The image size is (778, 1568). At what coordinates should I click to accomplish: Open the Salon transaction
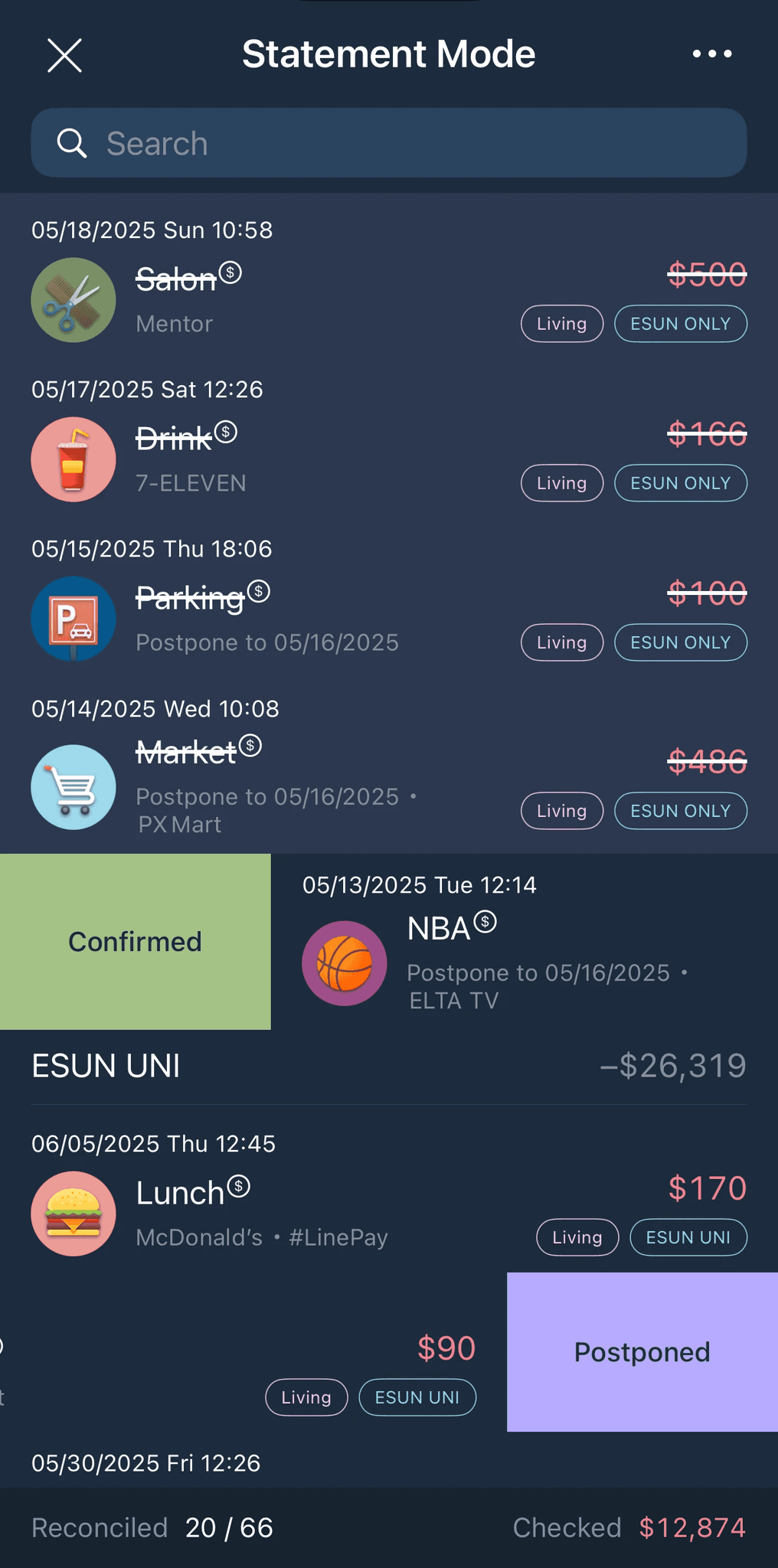388,300
